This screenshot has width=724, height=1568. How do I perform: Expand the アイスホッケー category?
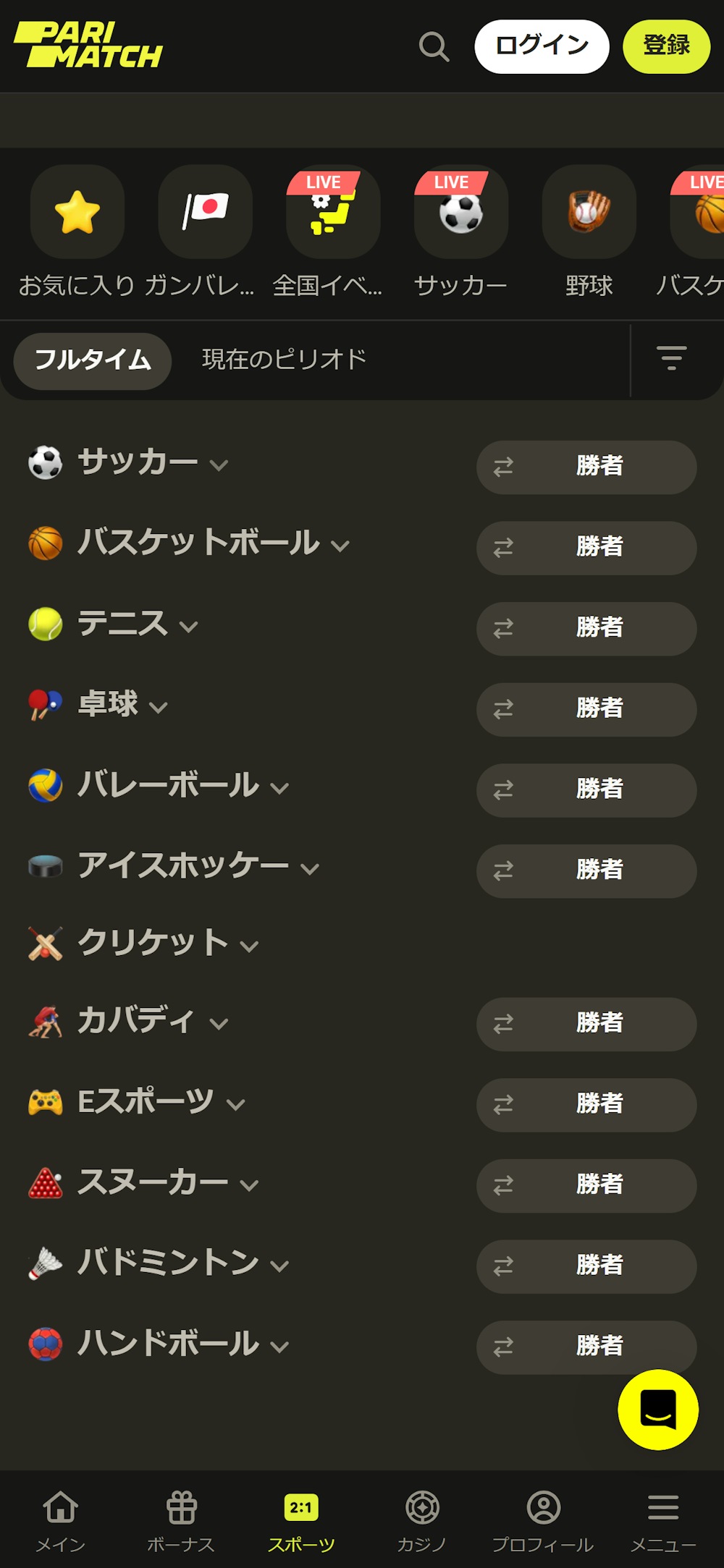[x=310, y=867]
